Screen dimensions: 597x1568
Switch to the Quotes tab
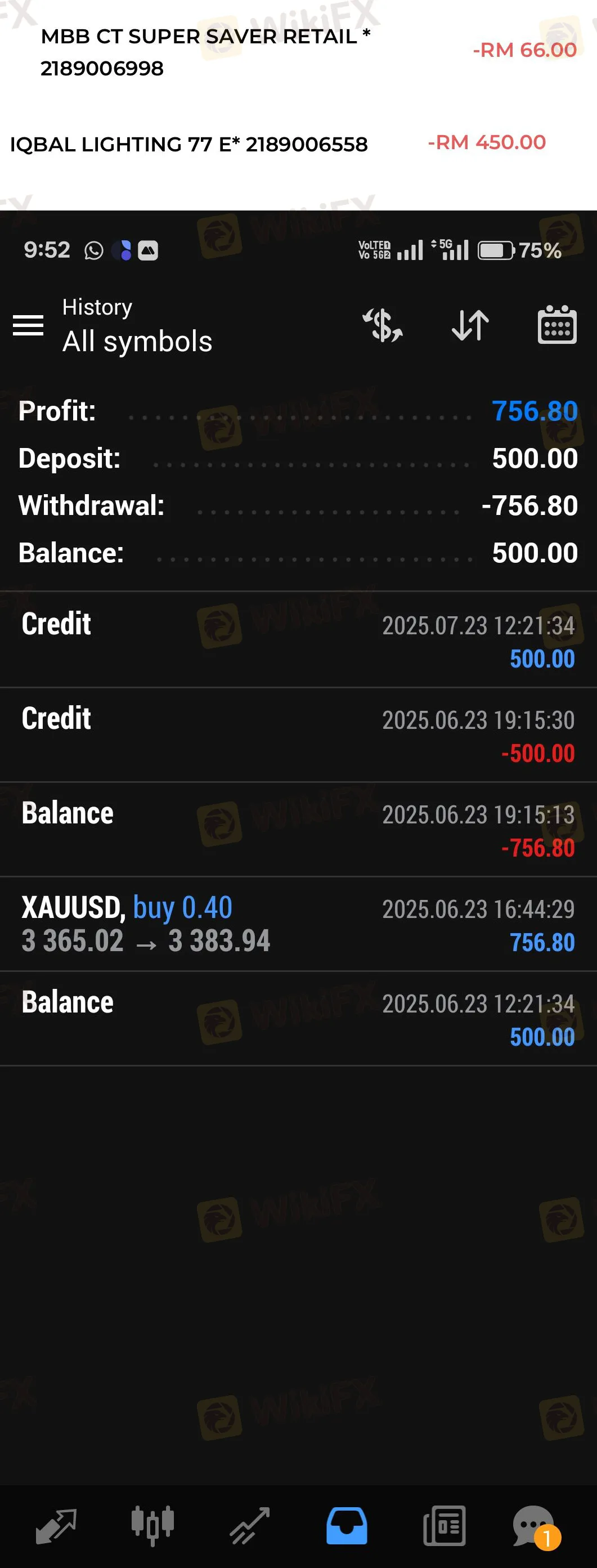(x=56, y=1526)
